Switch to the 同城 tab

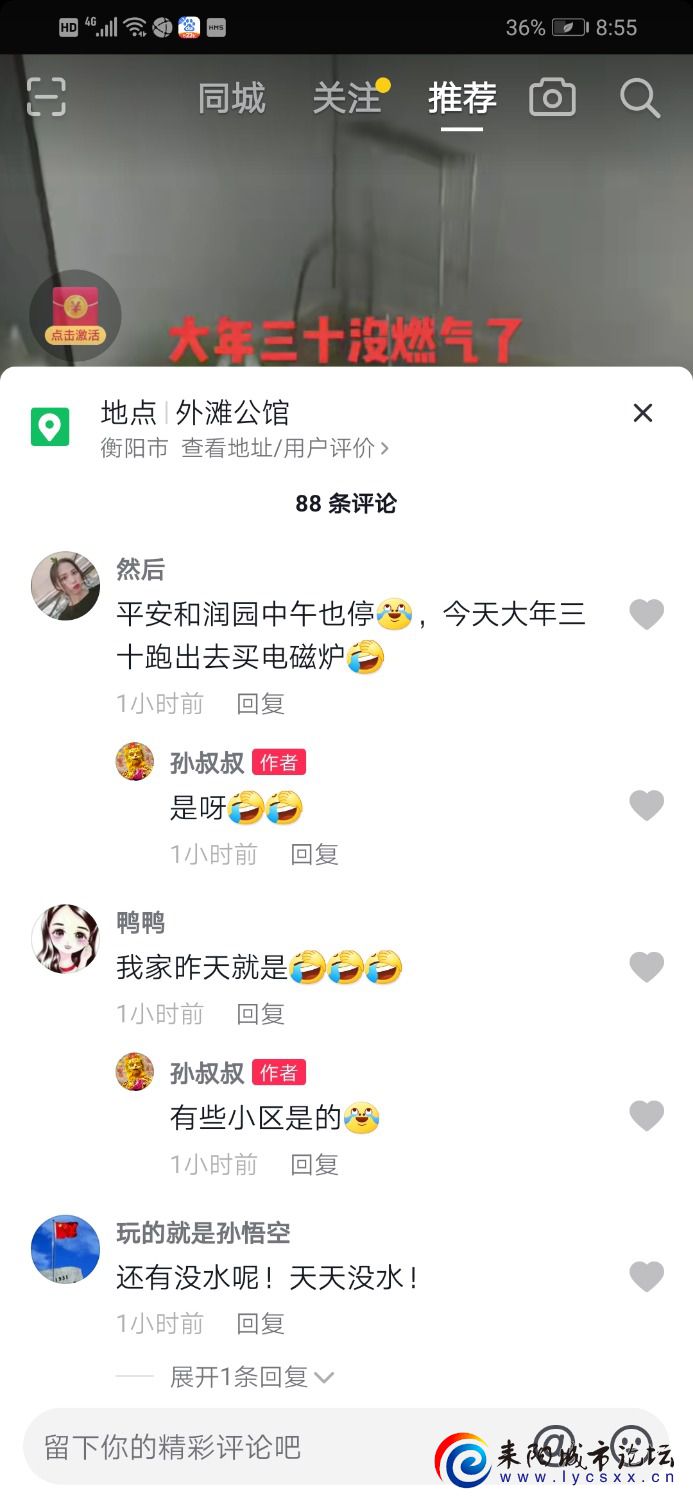click(x=232, y=98)
